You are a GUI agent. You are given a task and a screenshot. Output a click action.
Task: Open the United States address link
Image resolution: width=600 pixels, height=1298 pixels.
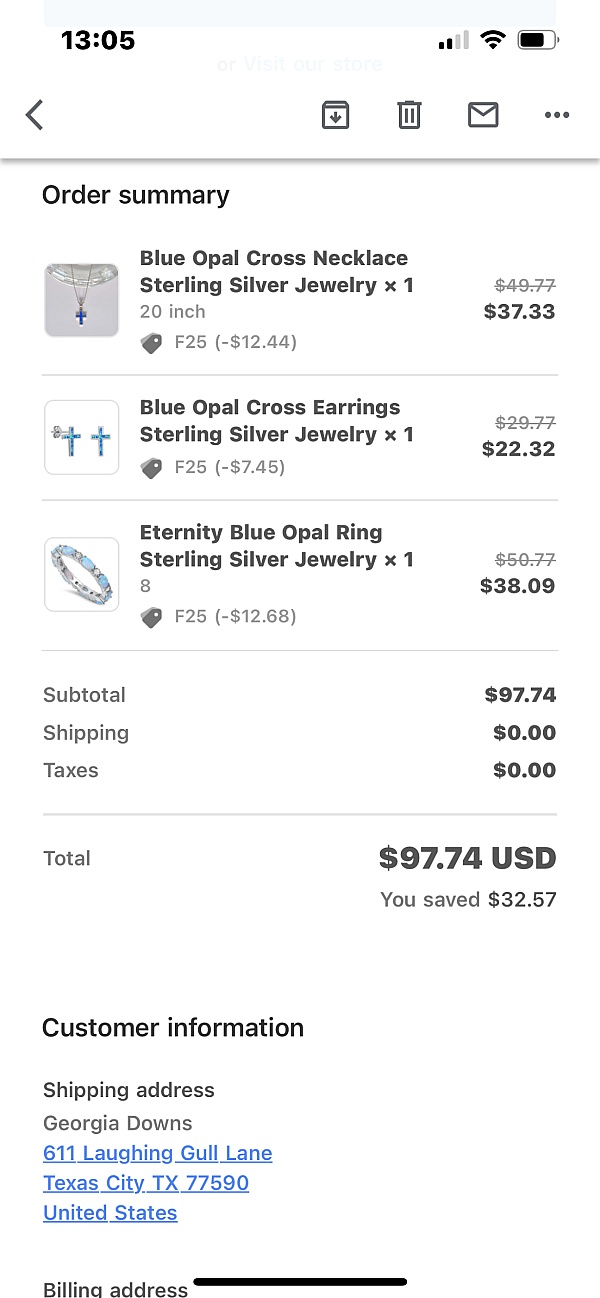110,1213
